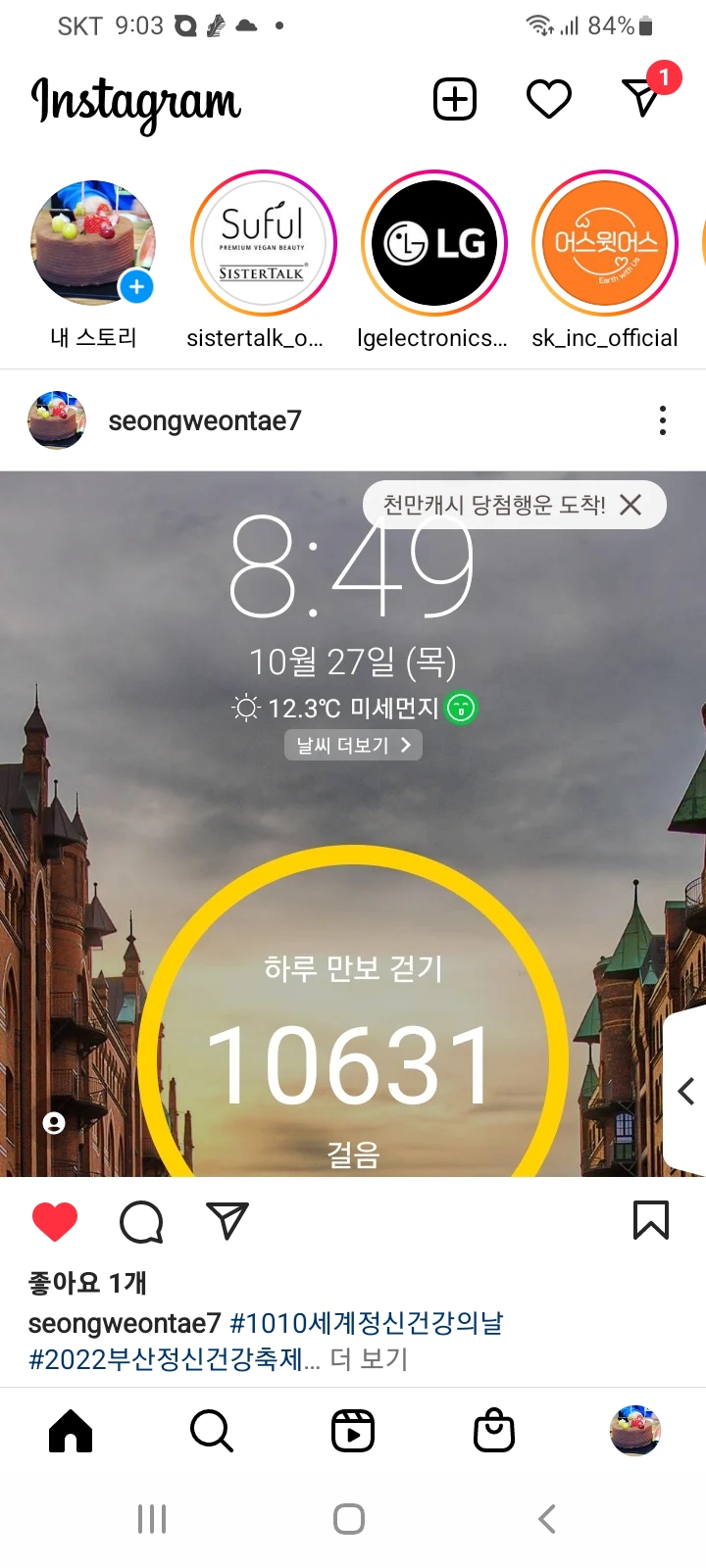706x1568 pixels.
Task: View the sistertalk_o... story
Action: (263, 244)
